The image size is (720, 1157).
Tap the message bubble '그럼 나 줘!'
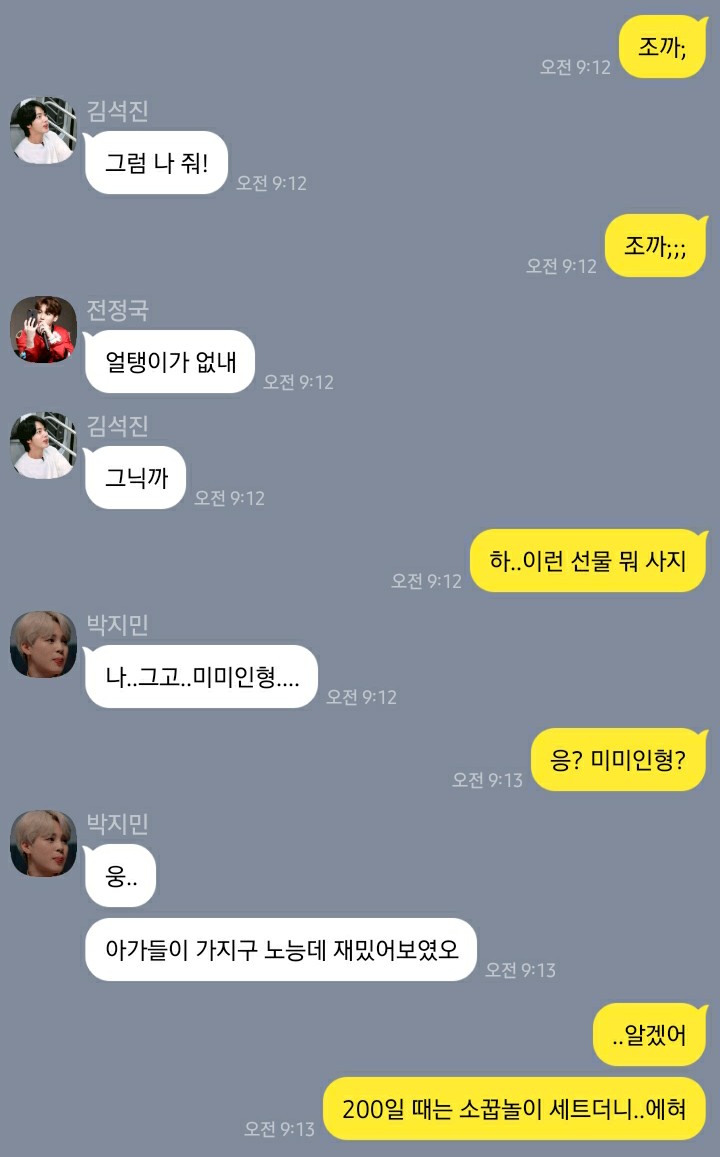[156, 159]
